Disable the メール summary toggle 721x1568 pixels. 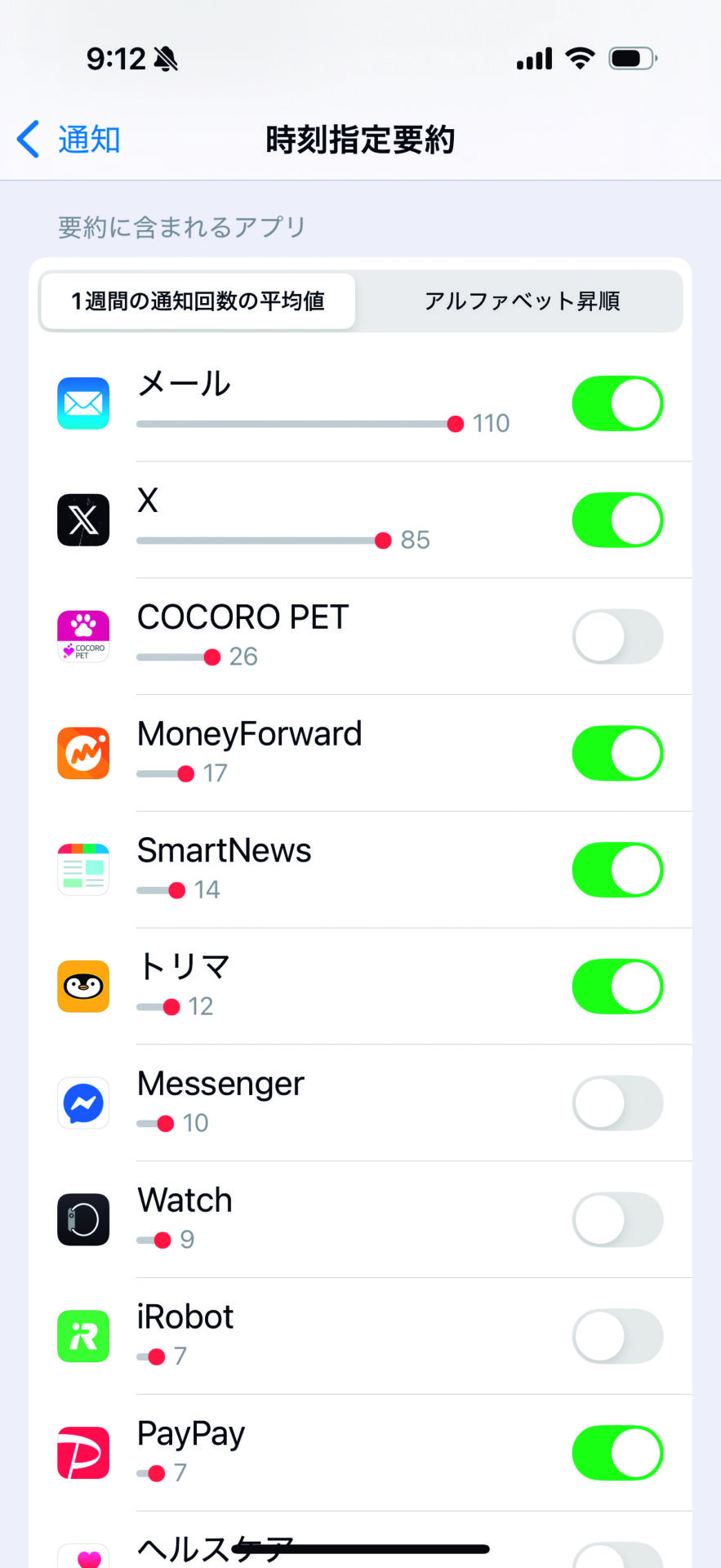[x=617, y=403]
